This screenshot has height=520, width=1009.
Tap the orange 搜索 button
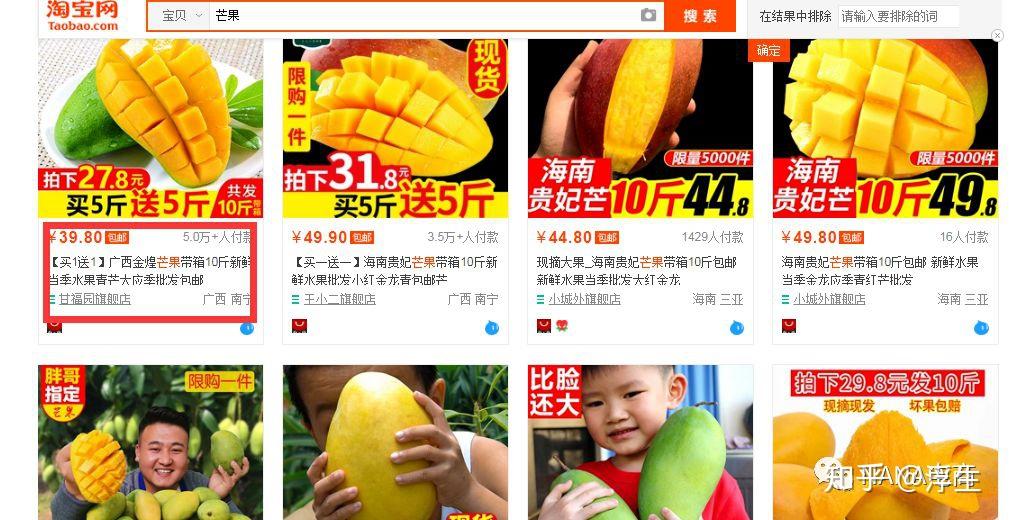(700, 16)
